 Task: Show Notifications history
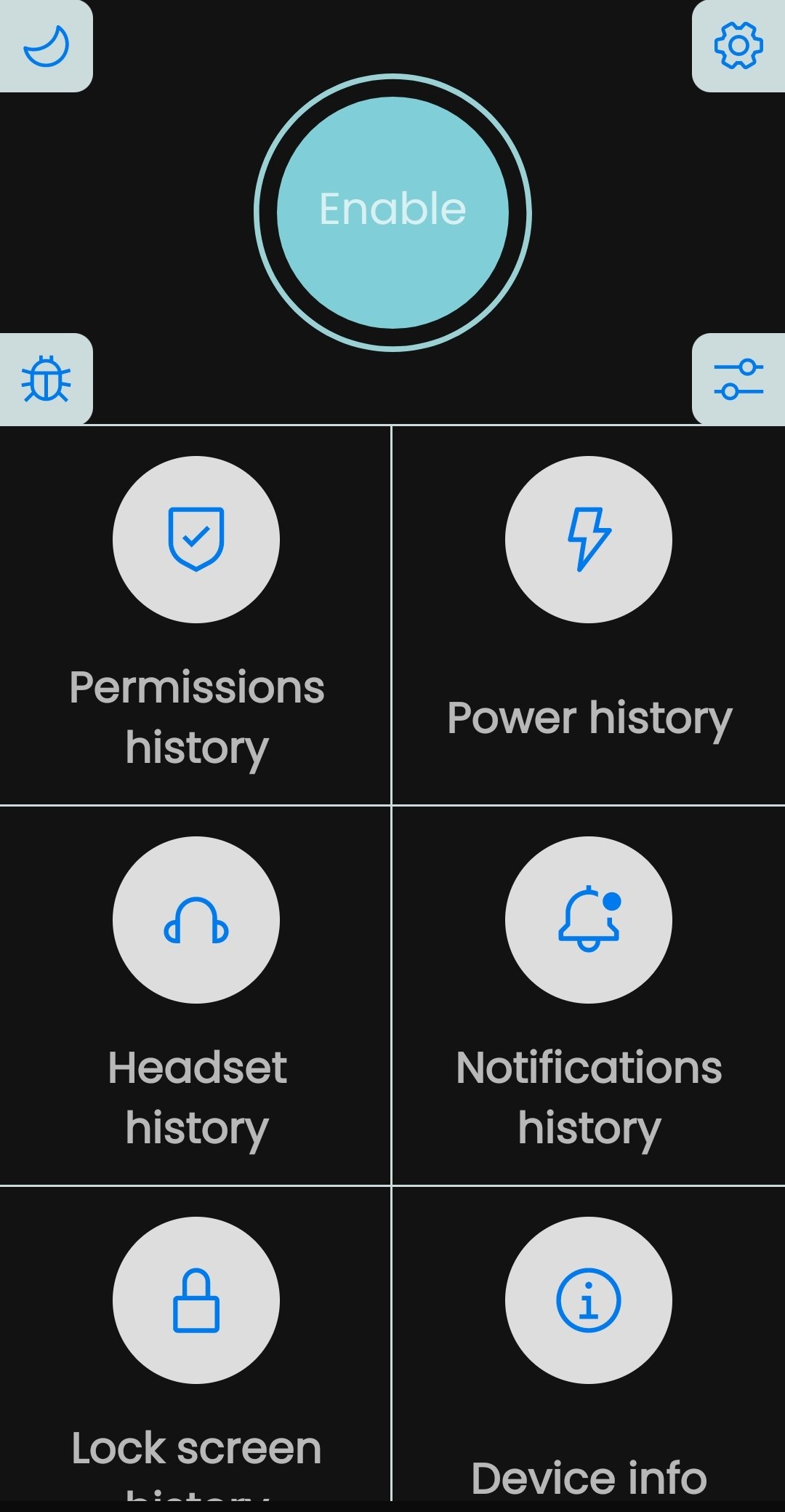click(589, 996)
